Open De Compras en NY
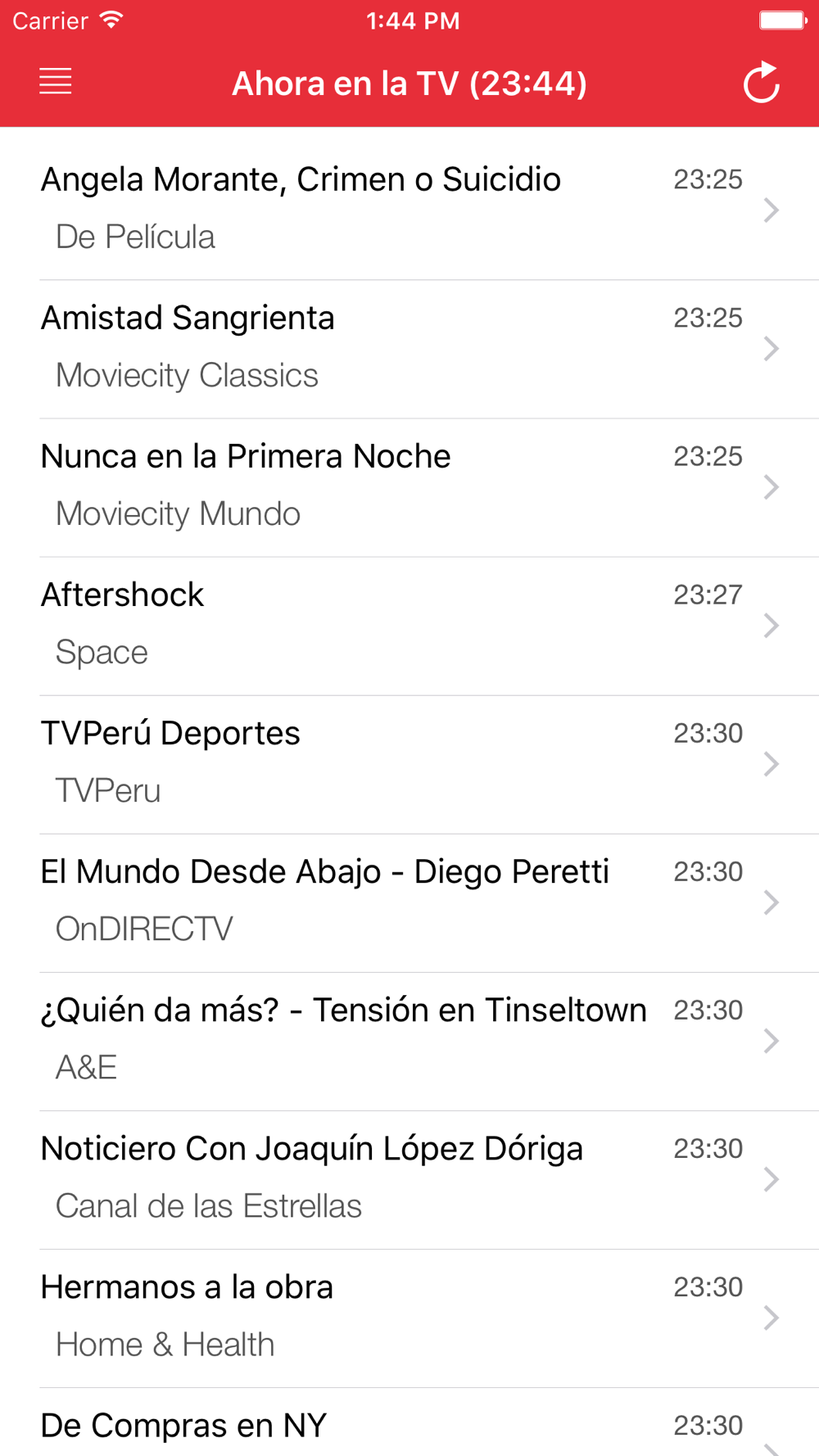This screenshot has width=819, height=1456. [x=409, y=1422]
